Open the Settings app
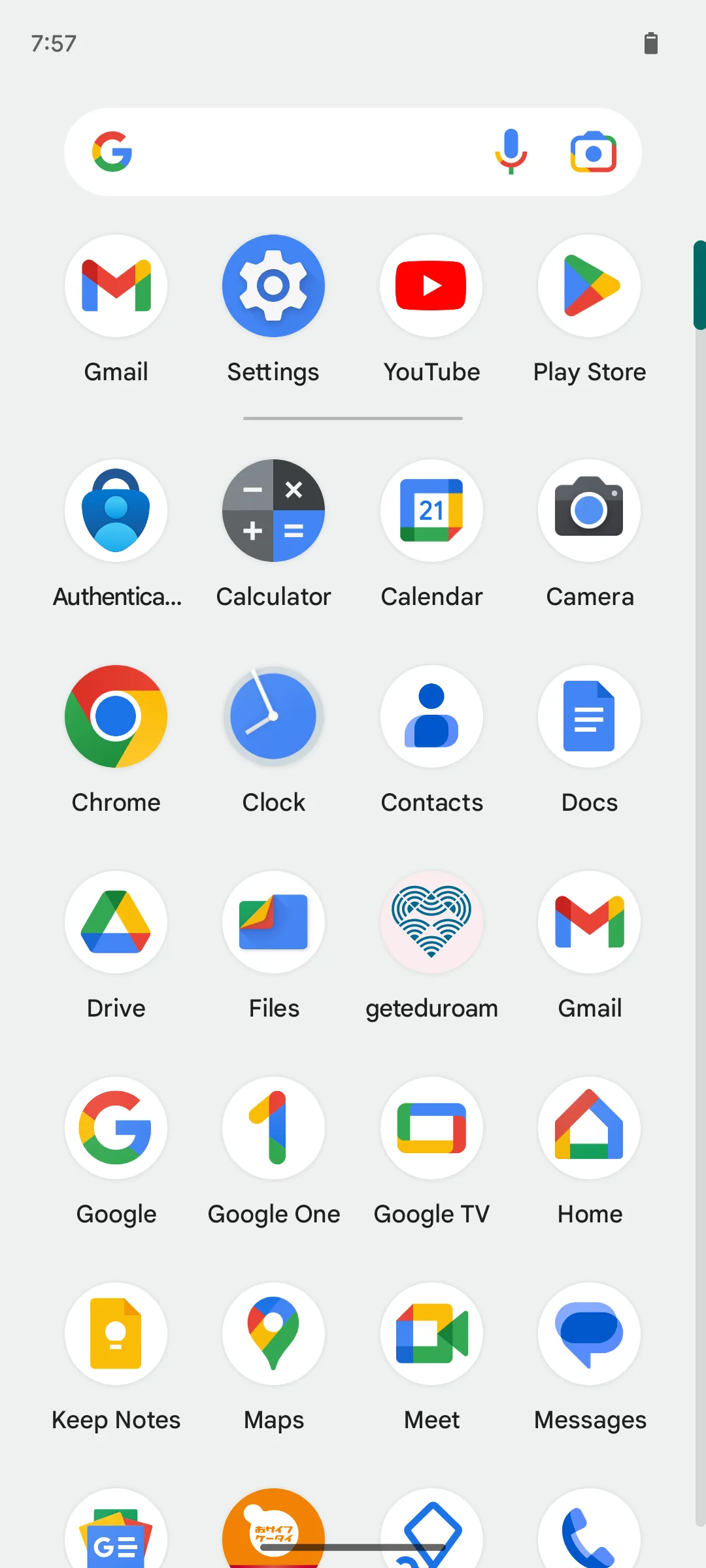706x1568 pixels. coord(273,286)
